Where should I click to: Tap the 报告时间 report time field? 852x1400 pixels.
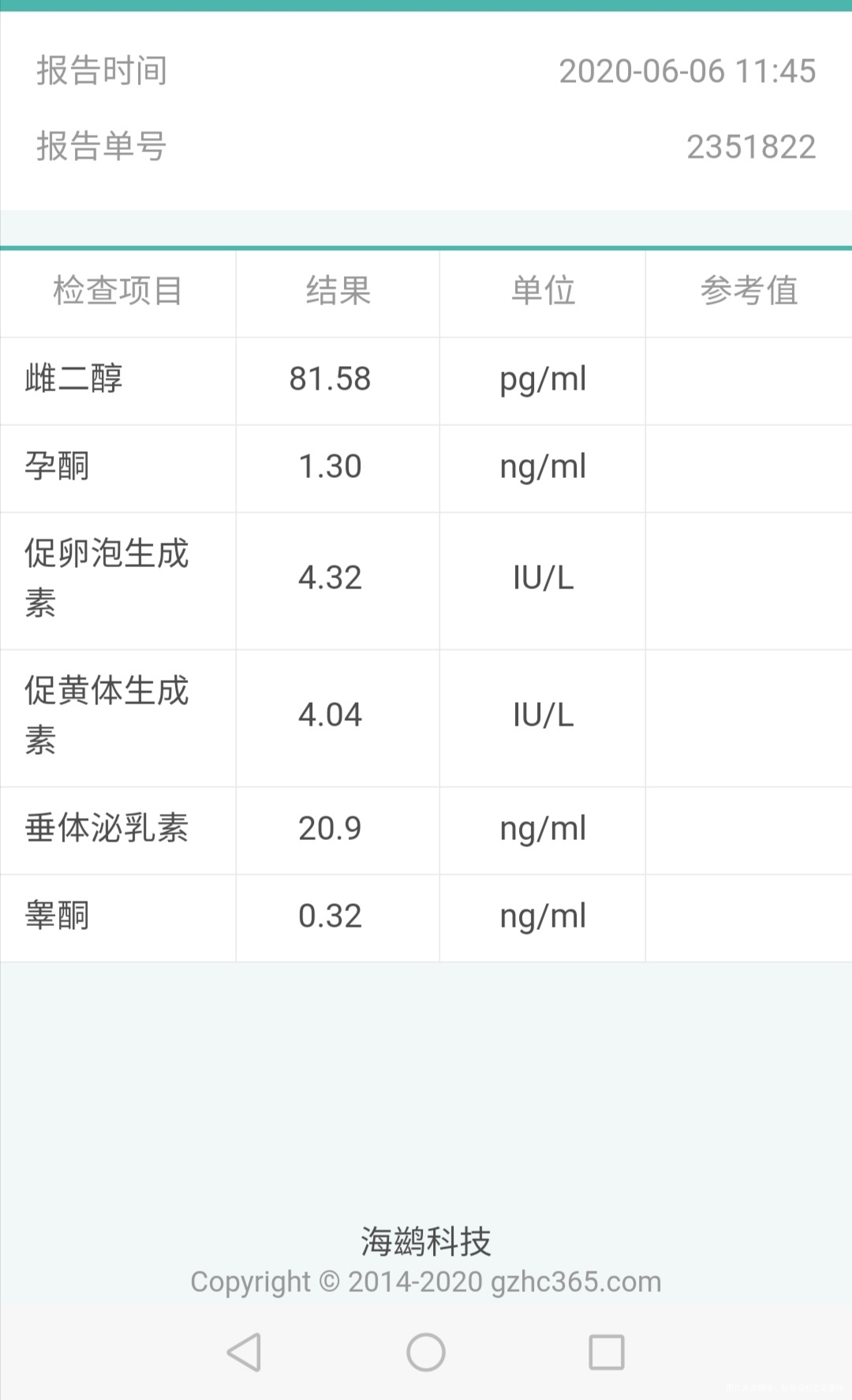[x=101, y=70]
